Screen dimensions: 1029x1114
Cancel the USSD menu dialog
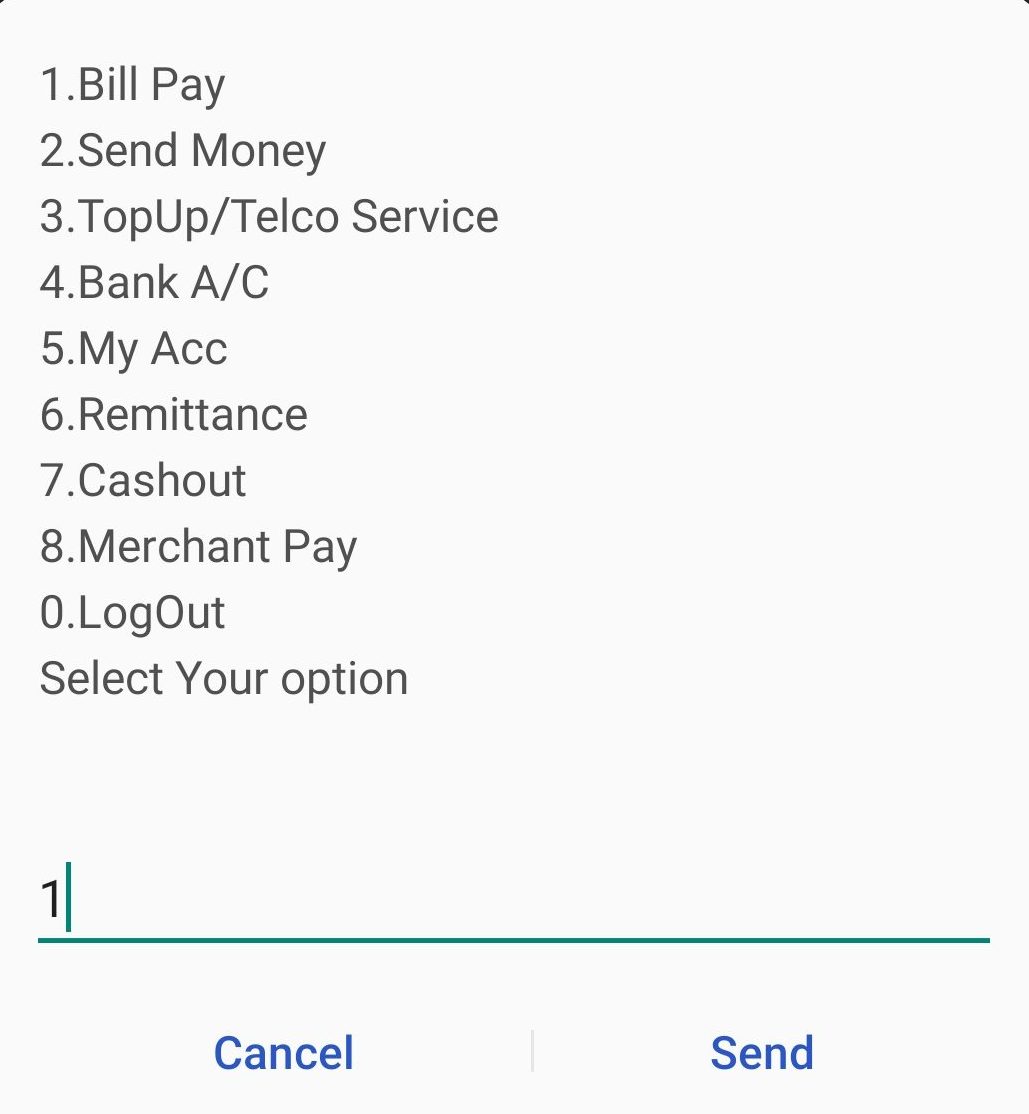284,1053
